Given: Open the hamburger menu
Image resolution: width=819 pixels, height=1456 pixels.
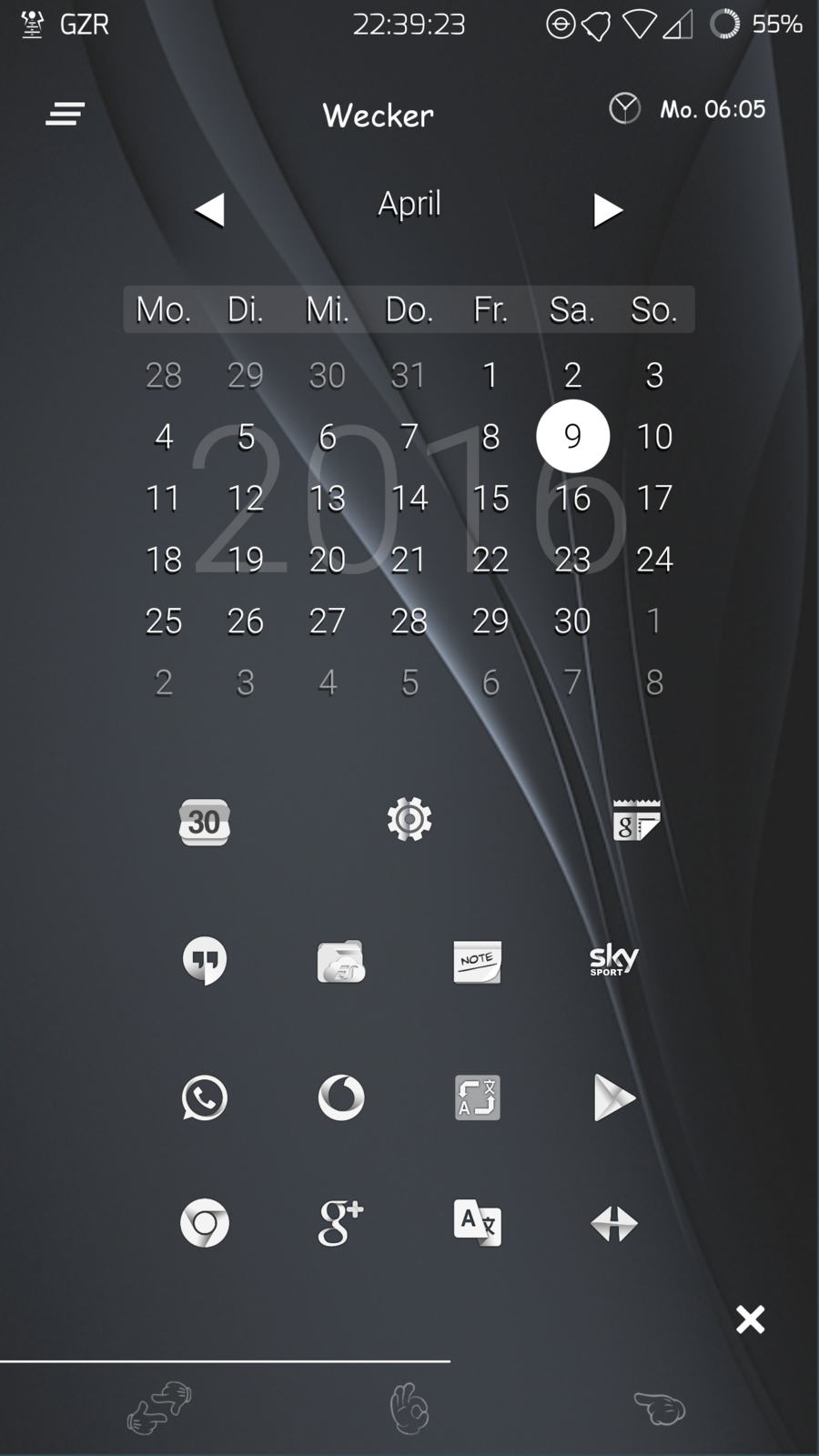Looking at the screenshot, I should coord(65,114).
